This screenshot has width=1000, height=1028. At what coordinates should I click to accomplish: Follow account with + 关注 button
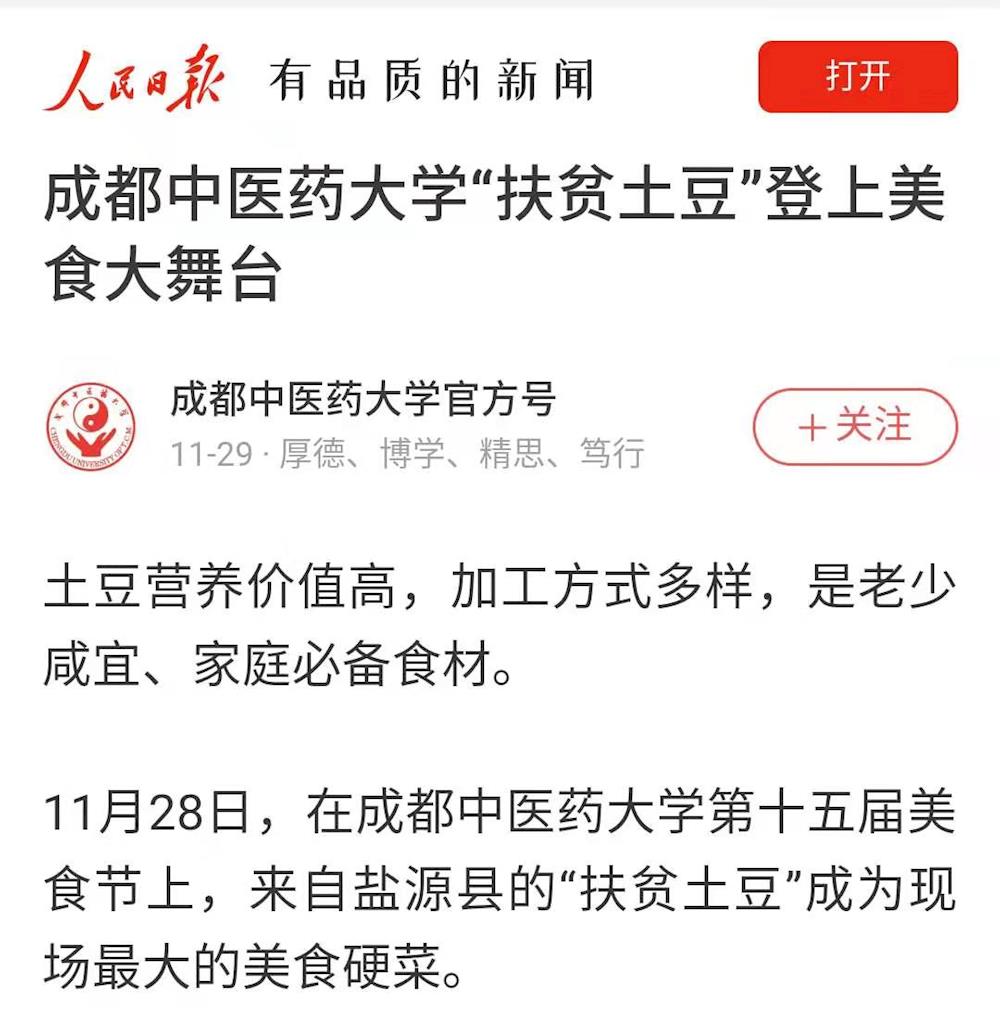[855, 427]
